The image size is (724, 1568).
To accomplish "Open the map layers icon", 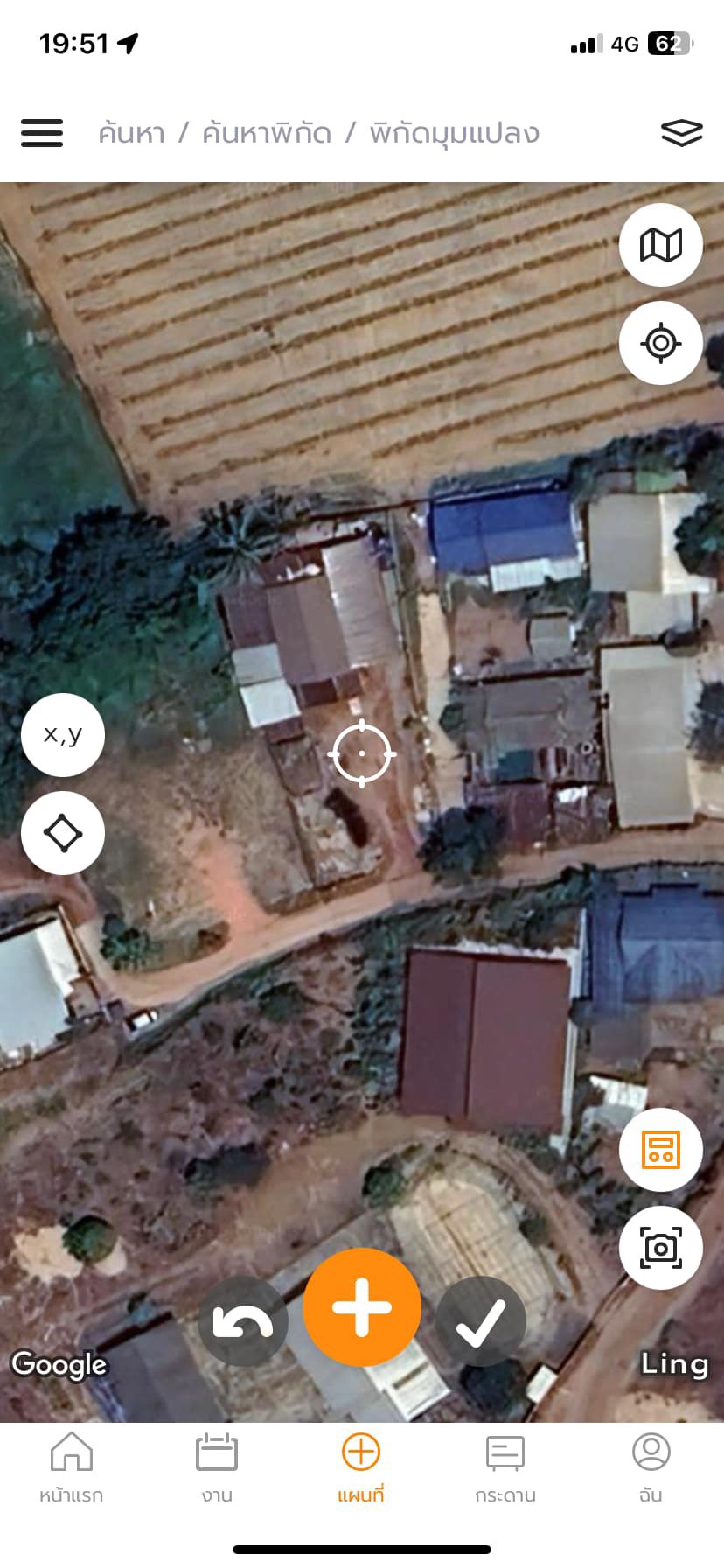I will point(683,132).
